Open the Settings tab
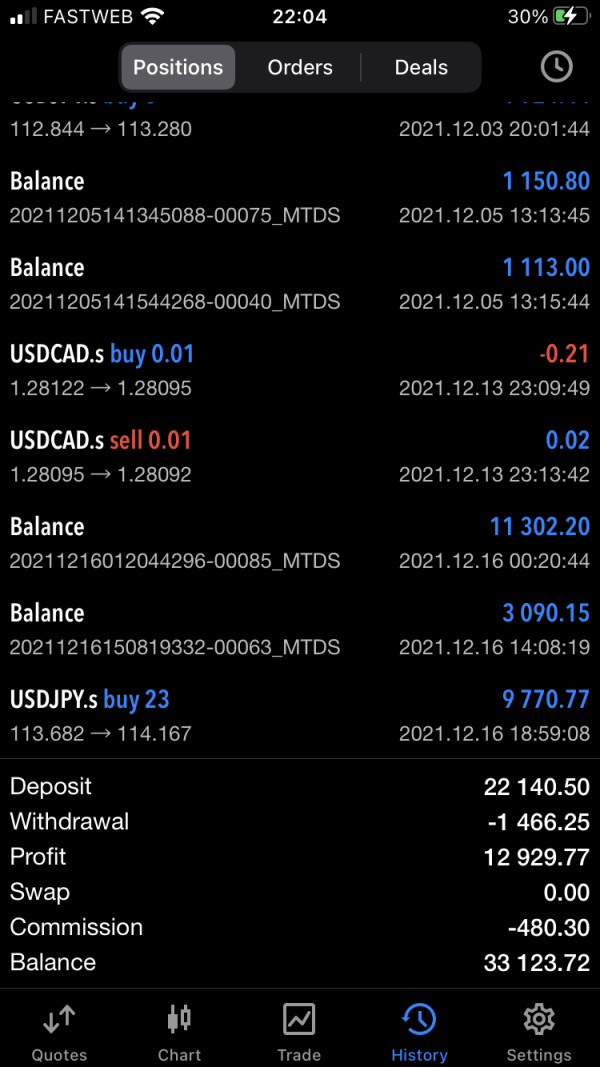This screenshot has height=1067, width=600. 539,1033
